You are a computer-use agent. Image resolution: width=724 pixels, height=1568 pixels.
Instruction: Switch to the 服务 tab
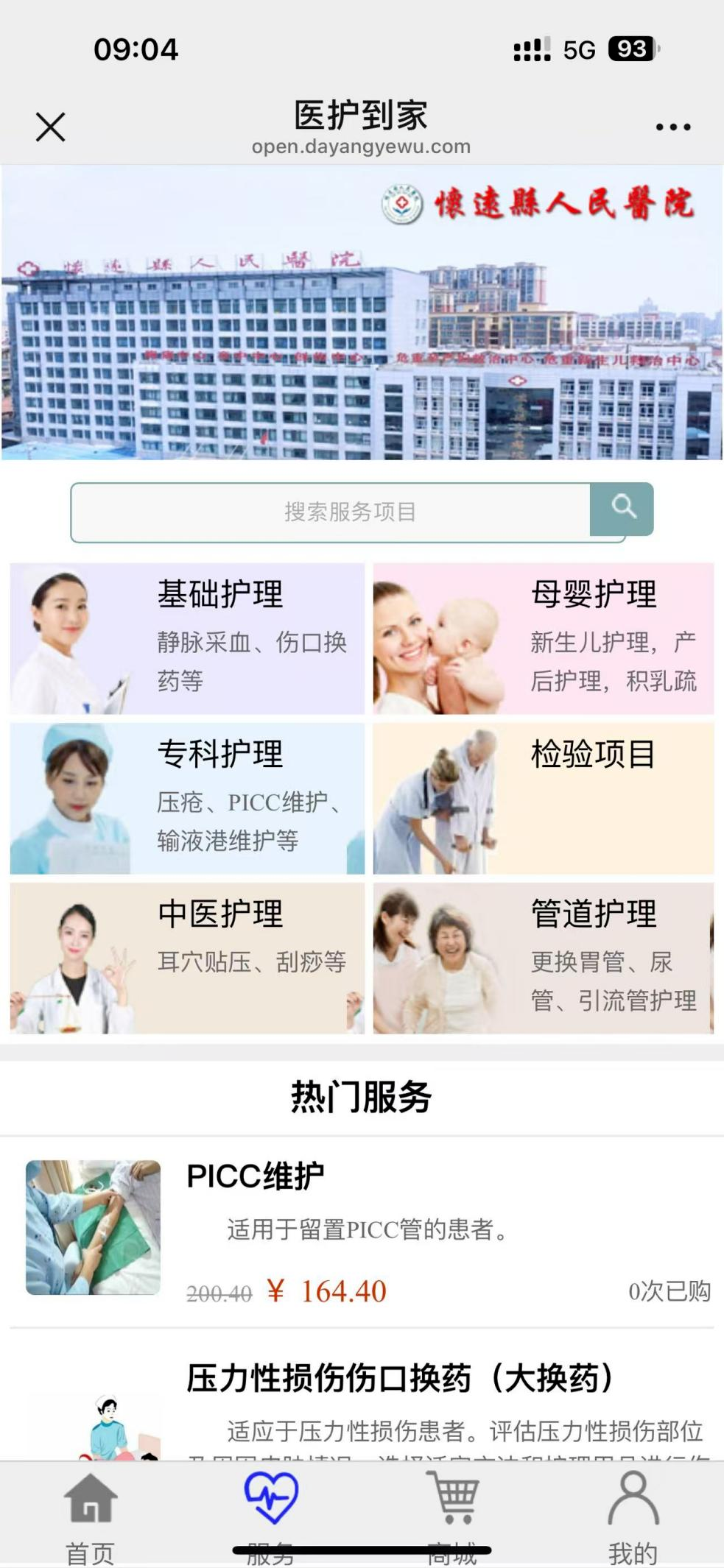point(271,1516)
